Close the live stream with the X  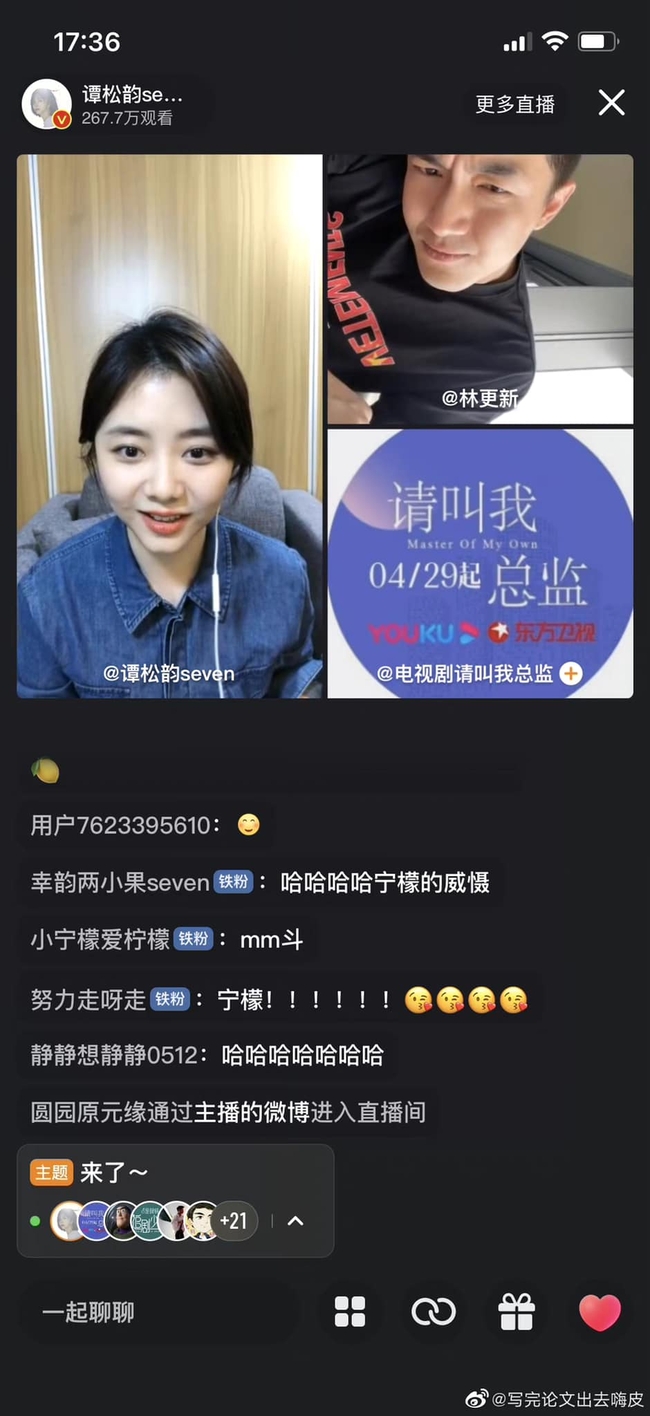pyautogui.click(x=611, y=103)
